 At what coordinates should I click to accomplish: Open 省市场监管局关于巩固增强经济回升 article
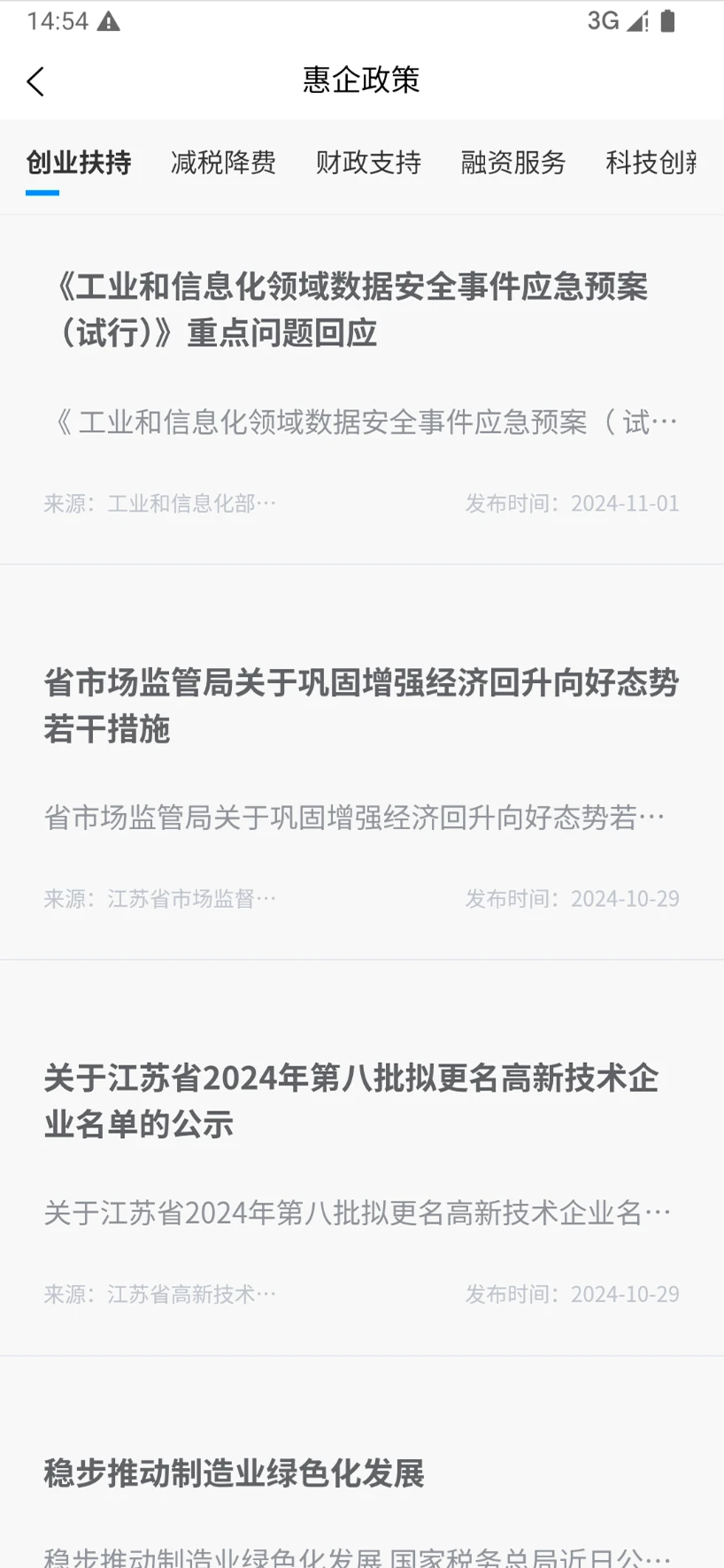[361, 706]
